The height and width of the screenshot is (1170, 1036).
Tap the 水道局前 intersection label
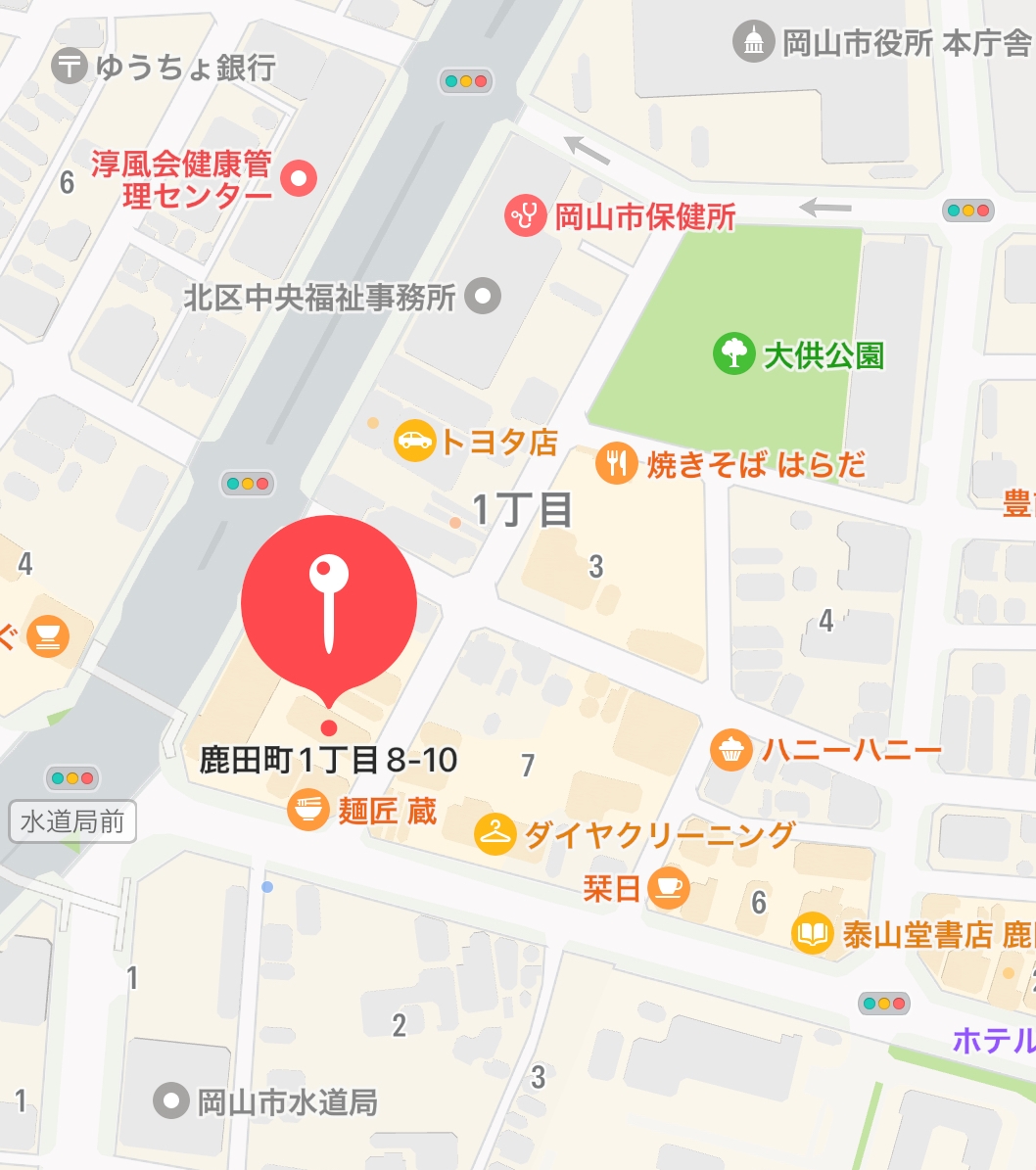pos(73,821)
